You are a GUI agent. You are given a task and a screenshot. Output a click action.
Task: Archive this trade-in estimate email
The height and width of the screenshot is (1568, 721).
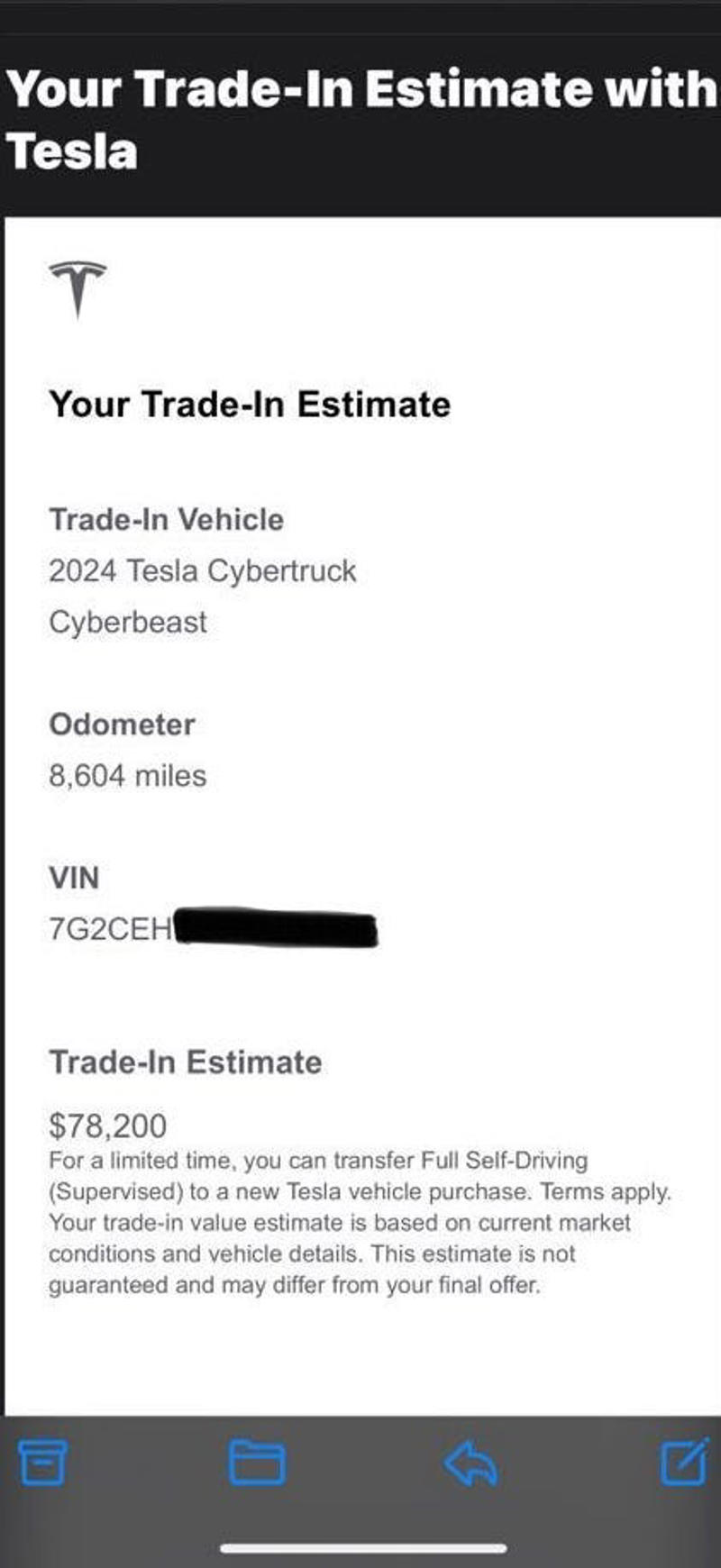42,1462
